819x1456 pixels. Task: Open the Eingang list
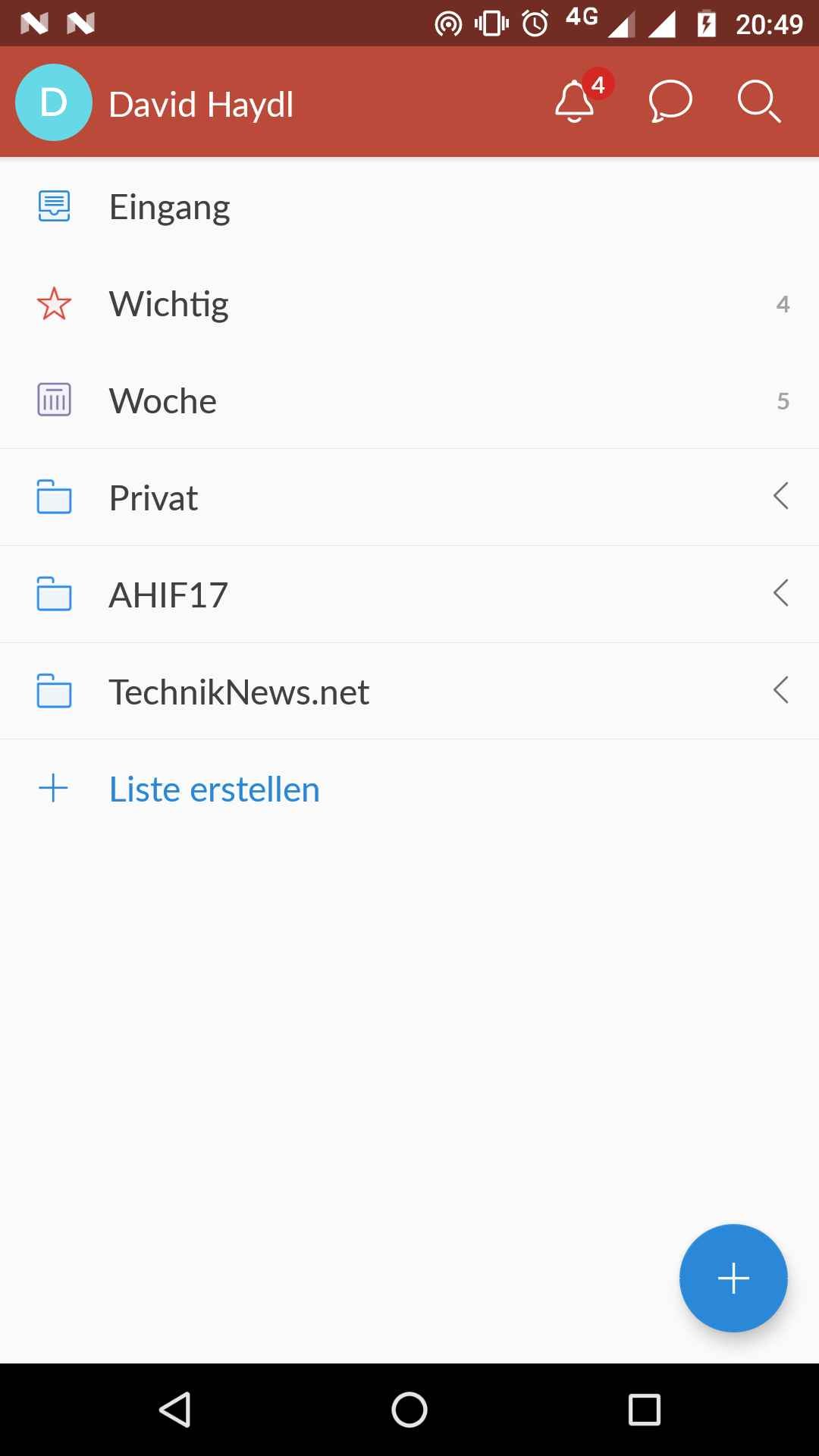(x=409, y=207)
